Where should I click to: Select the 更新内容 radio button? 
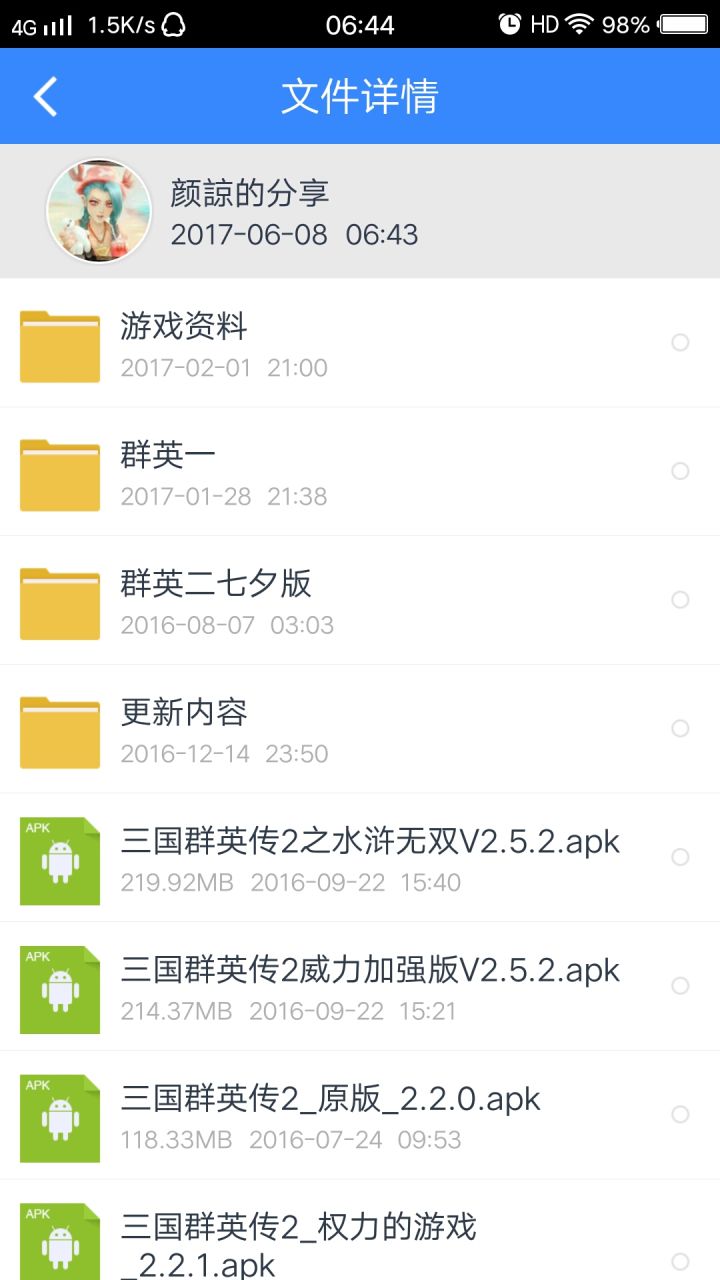[x=680, y=728]
